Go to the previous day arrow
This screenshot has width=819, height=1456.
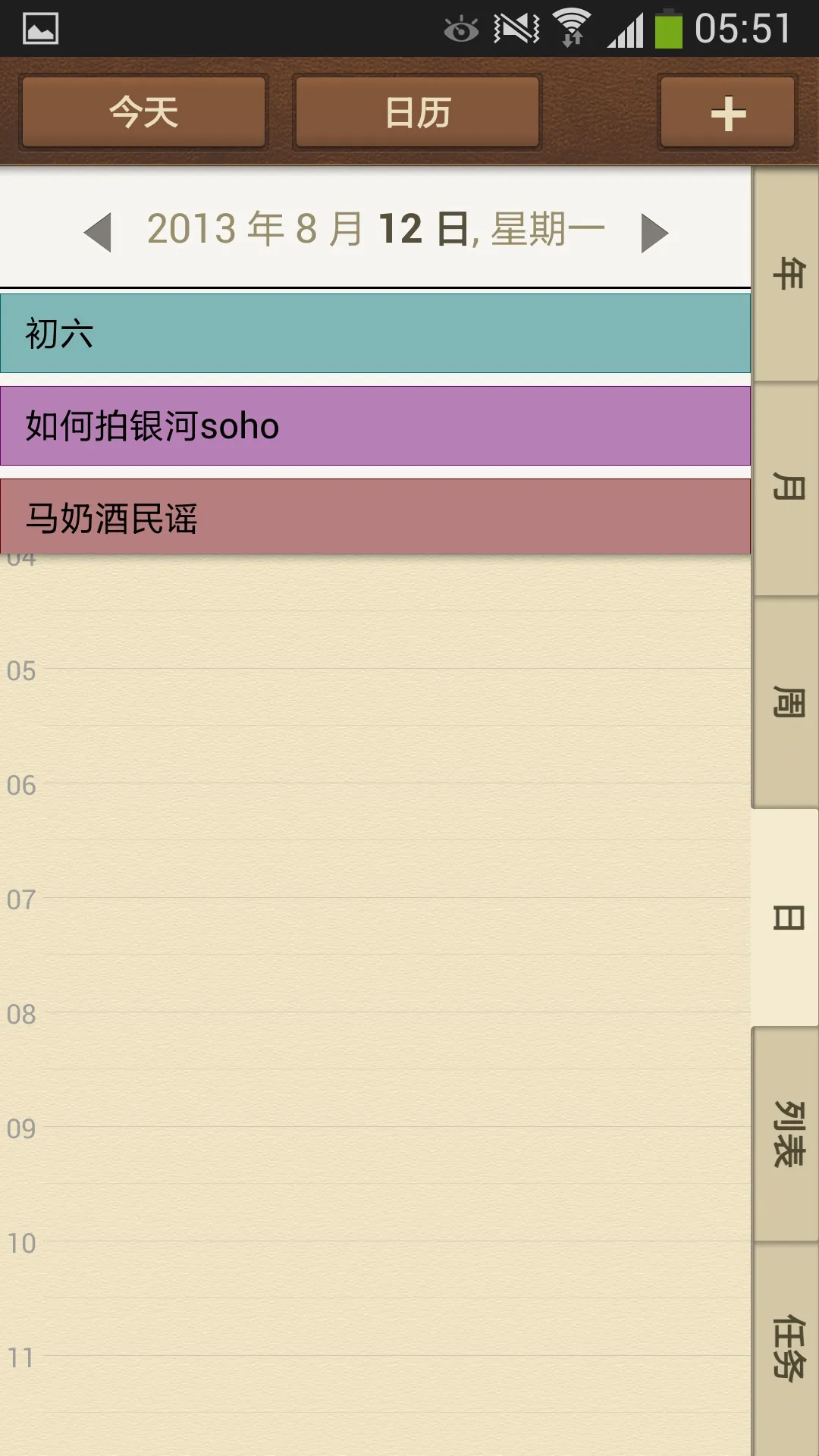point(98,232)
